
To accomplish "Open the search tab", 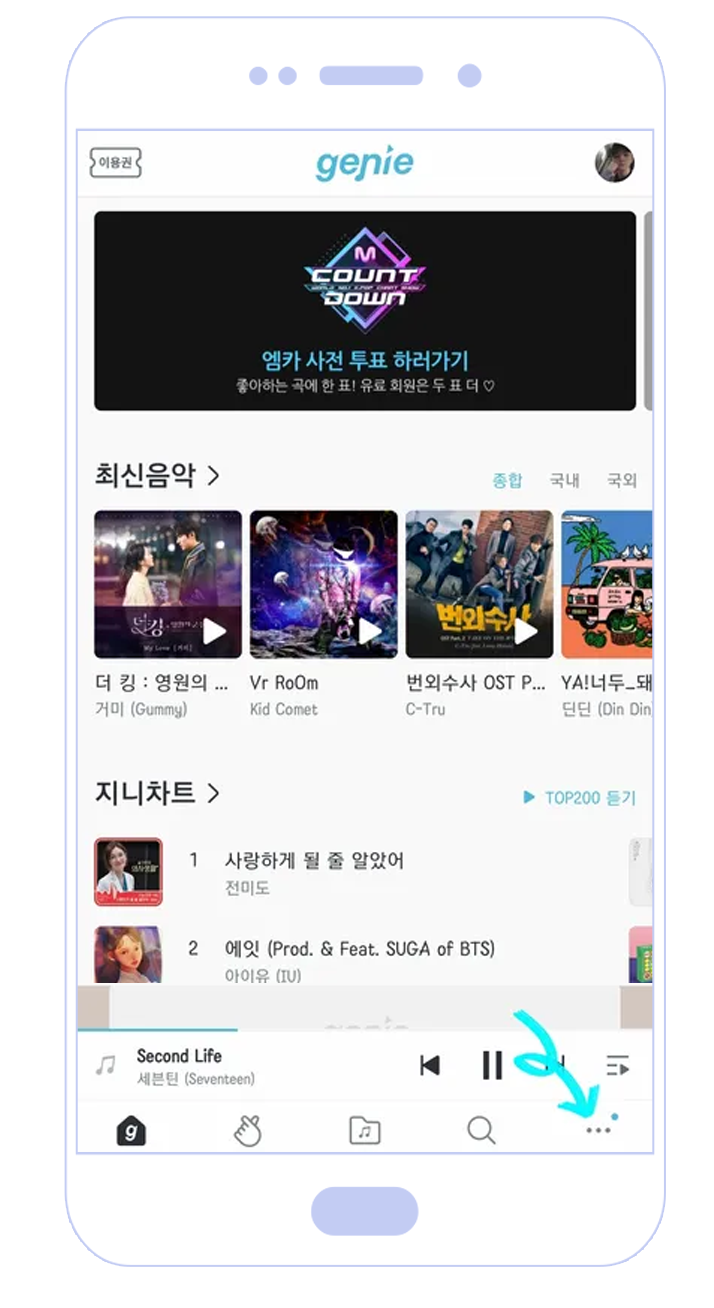I will 481,1130.
